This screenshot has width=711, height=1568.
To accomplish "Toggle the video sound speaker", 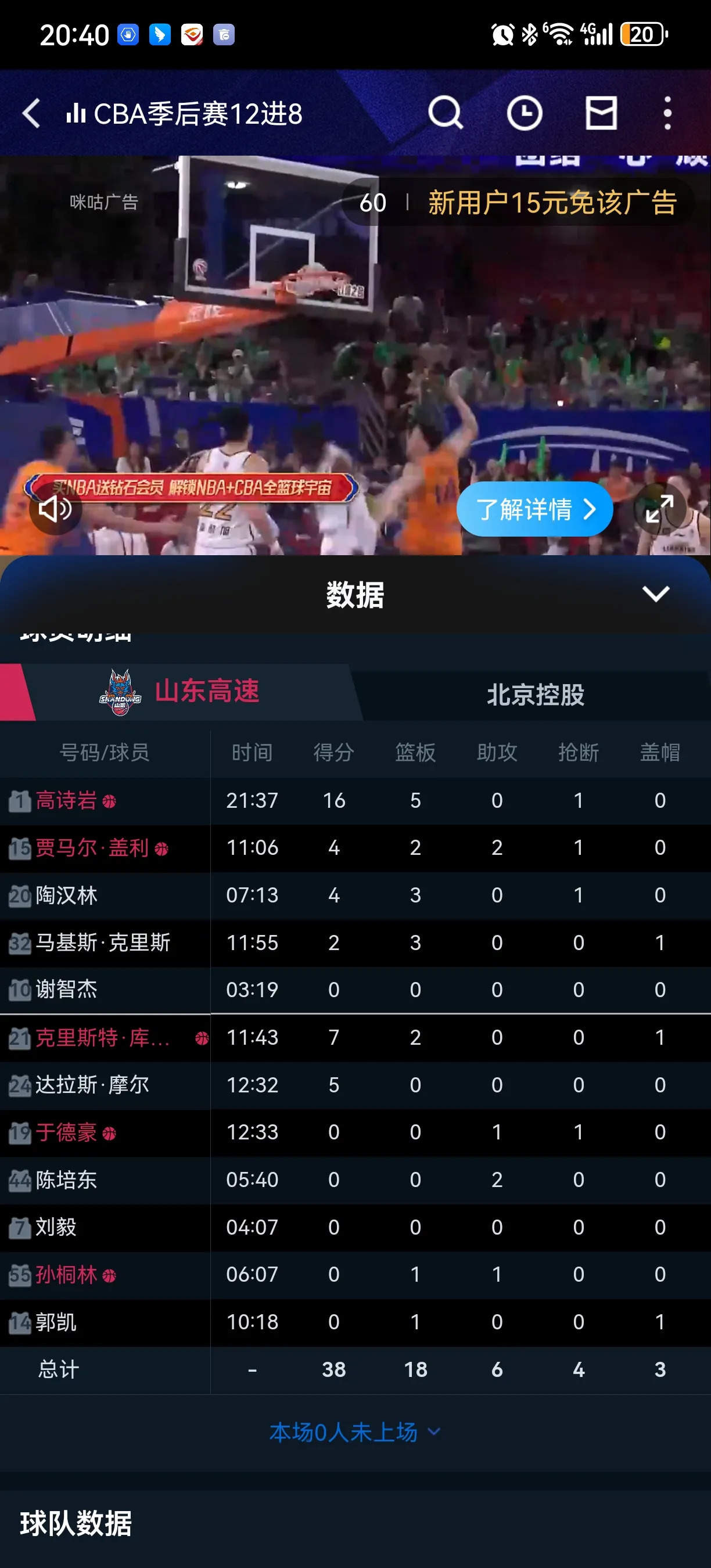I will point(55,509).
